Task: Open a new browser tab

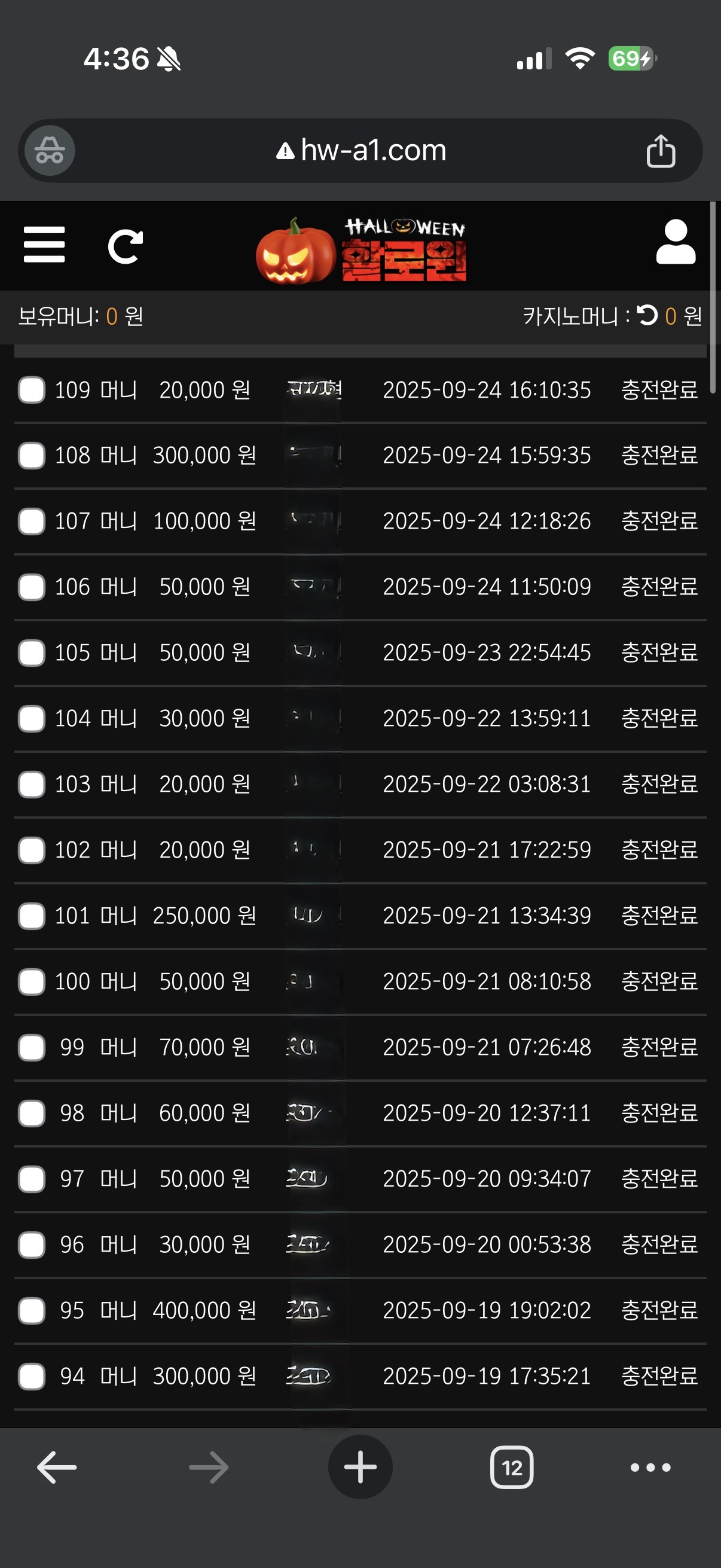Action: (360, 1468)
